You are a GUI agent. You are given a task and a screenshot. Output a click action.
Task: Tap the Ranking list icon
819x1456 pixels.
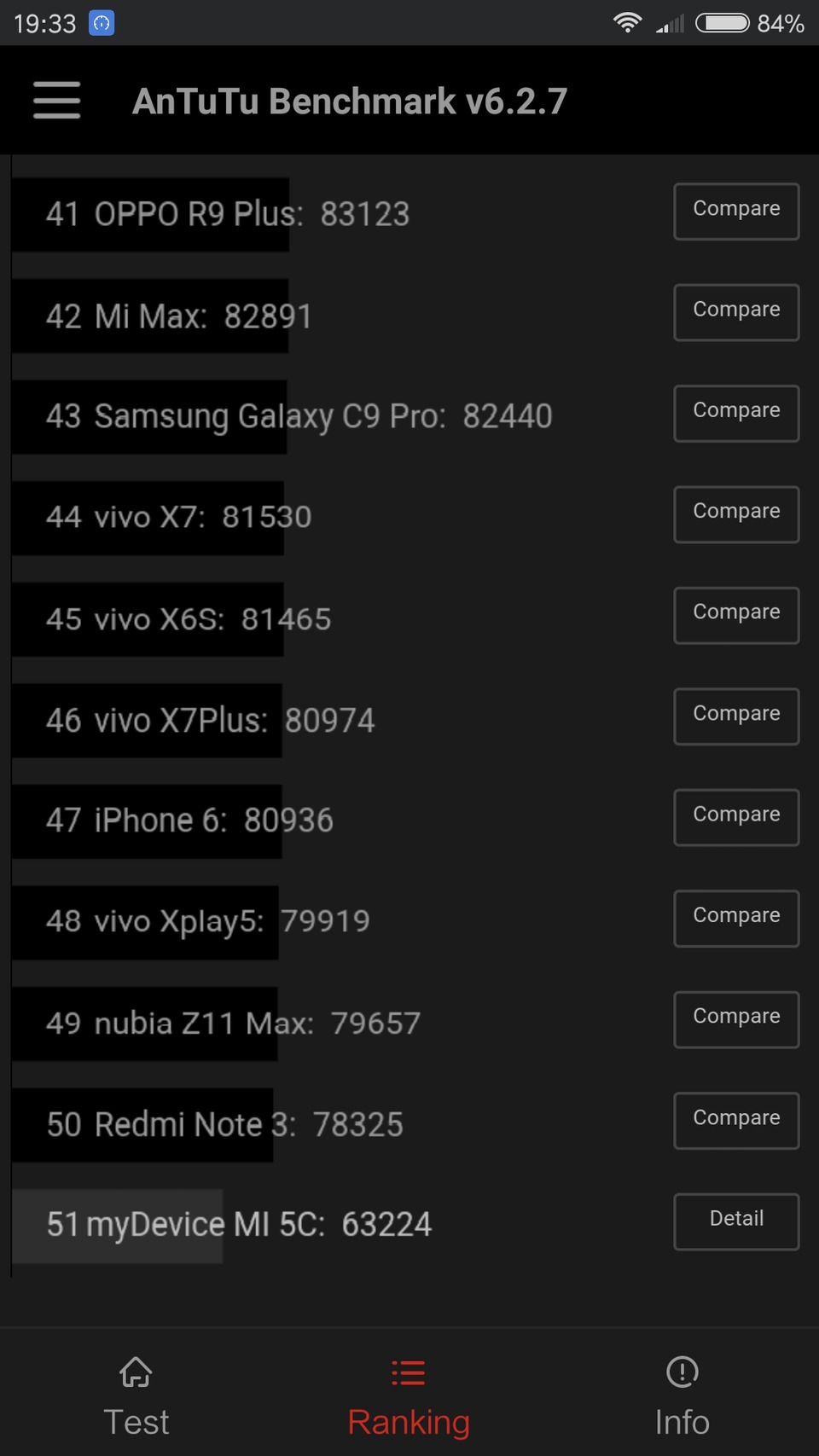(x=408, y=1372)
